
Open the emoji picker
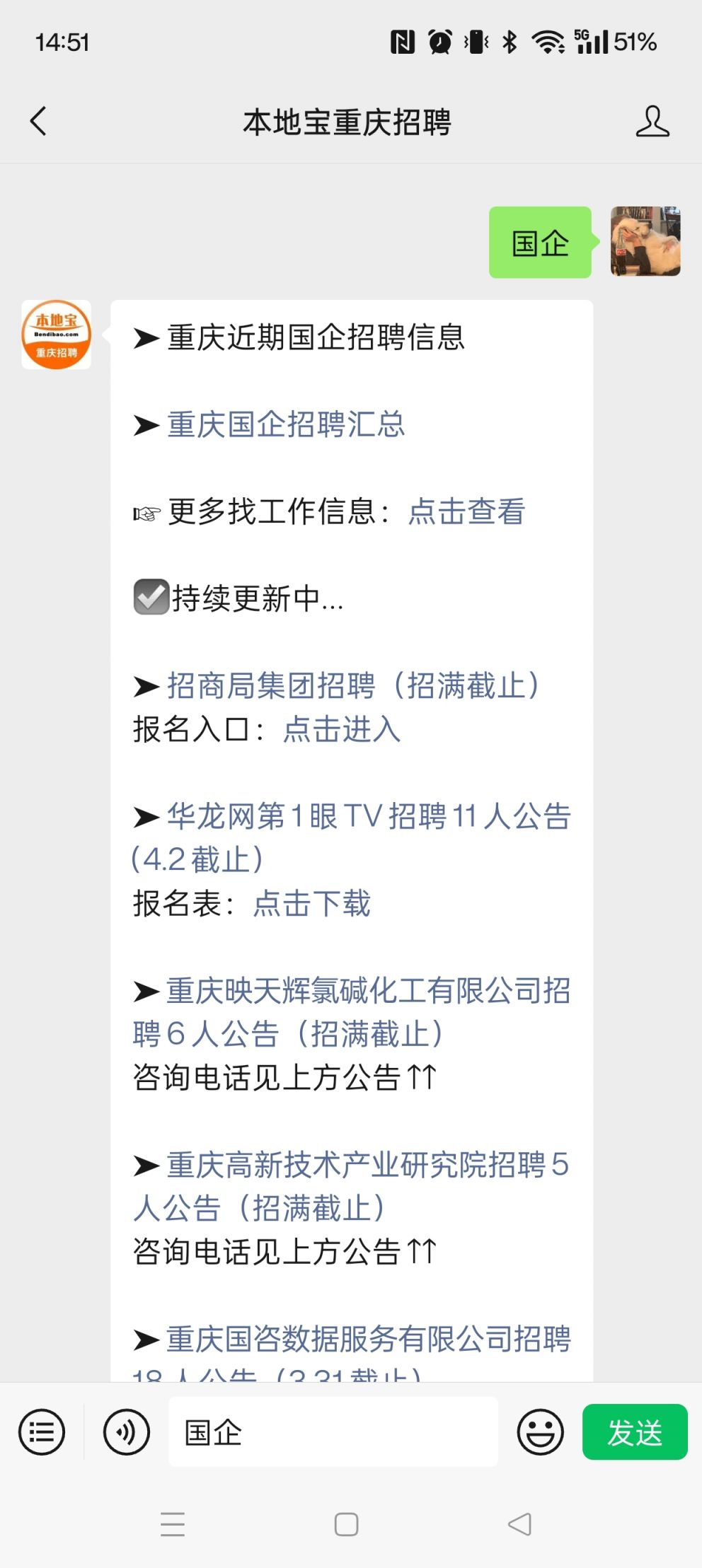pyautogui.click(x=540, y=1432)
